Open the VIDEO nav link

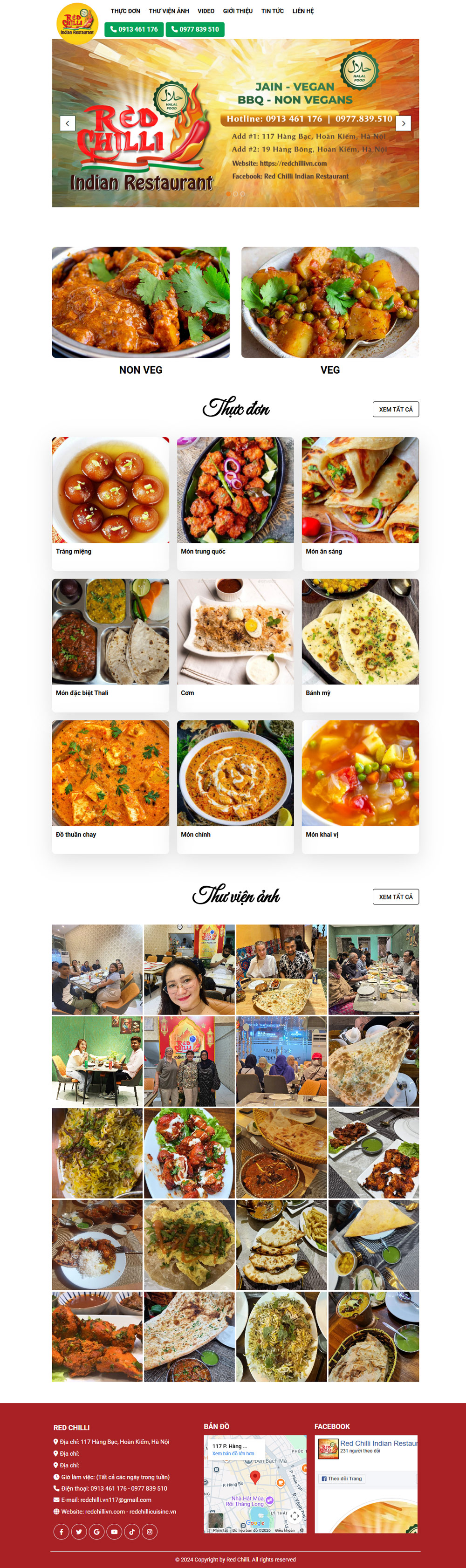(206, 11)
